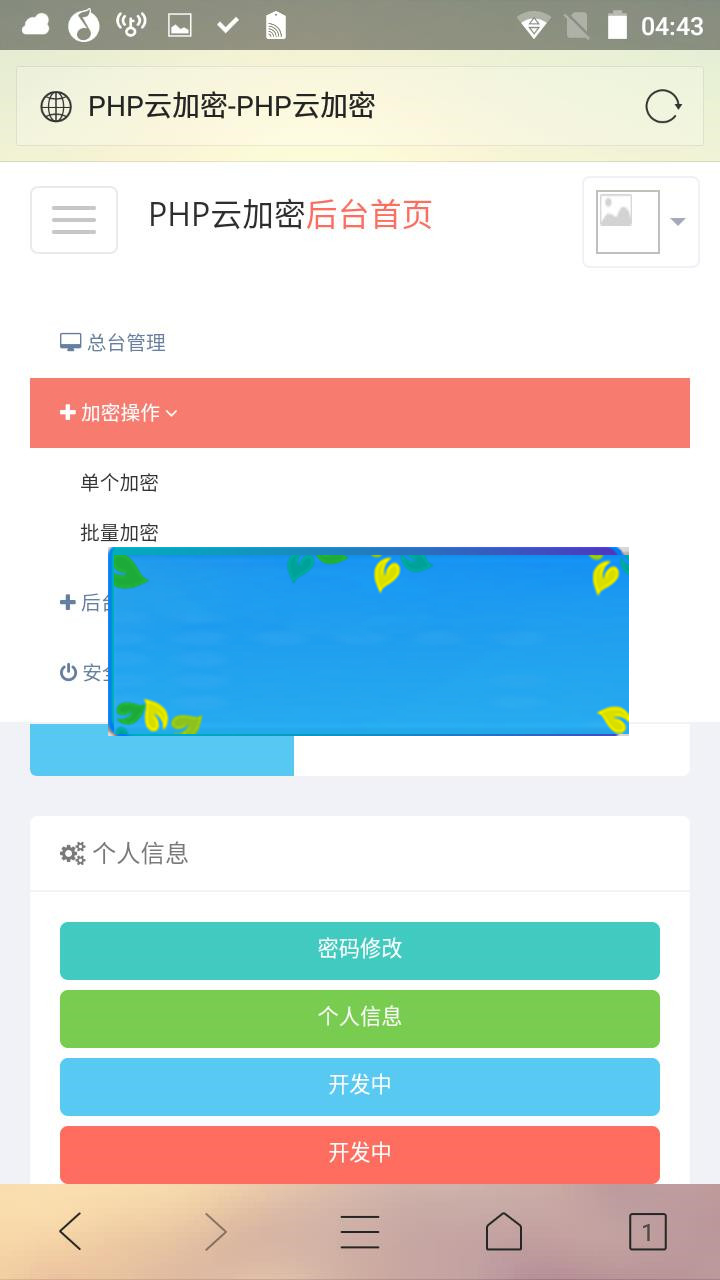Open the hamburger menu icon top-left

pyautogui.click(x=73, y=219)
